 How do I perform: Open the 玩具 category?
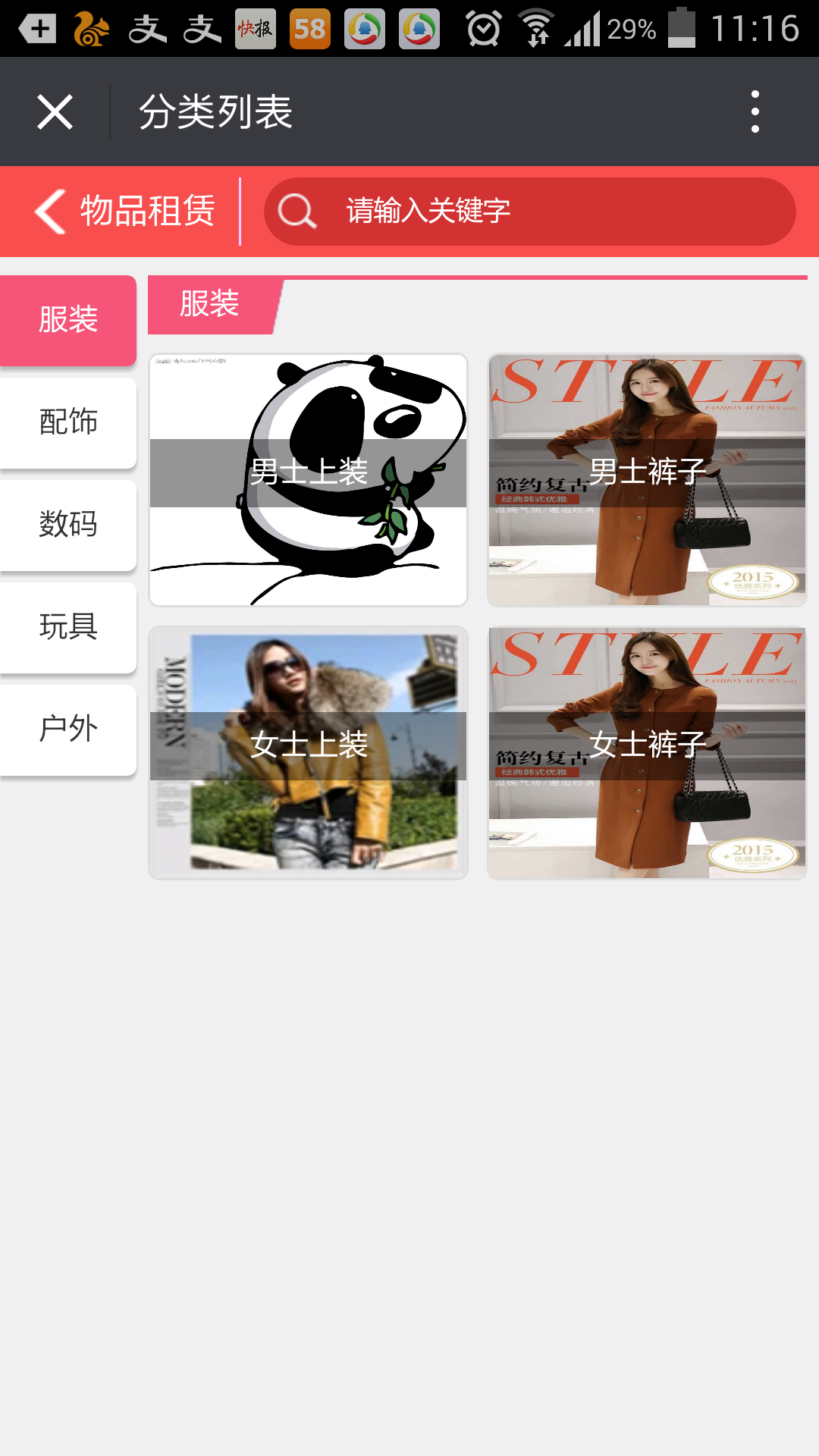68,627
